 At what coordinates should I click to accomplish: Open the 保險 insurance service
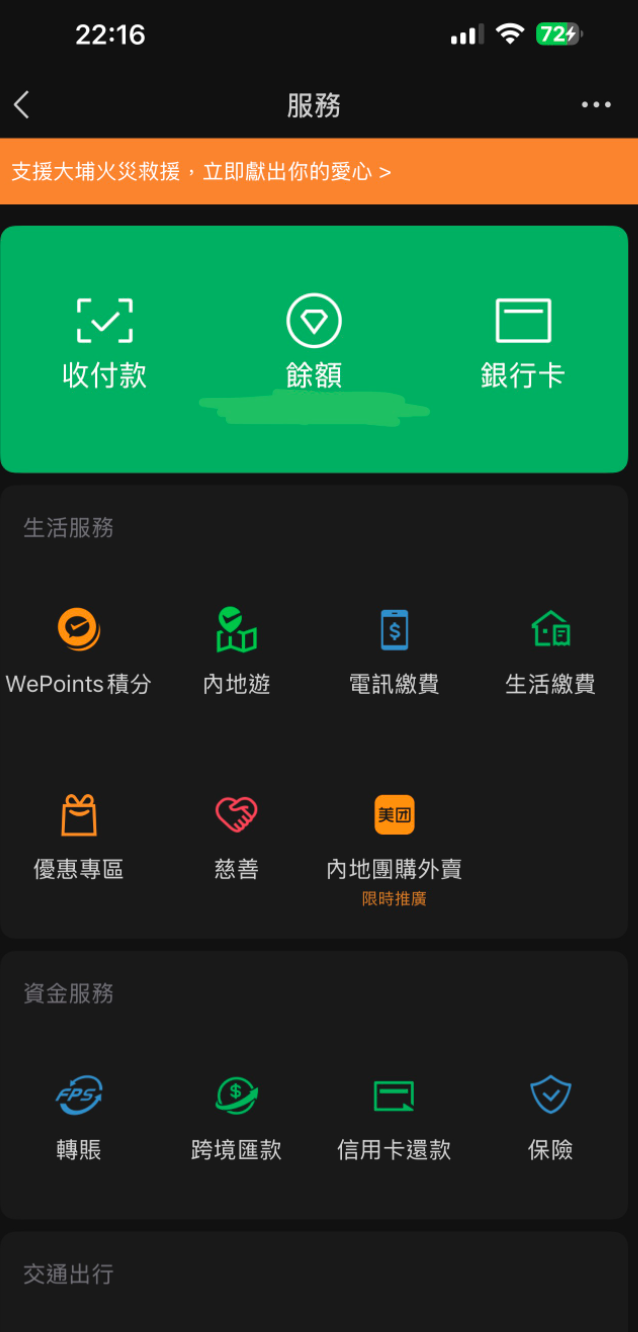(551, 1116)
